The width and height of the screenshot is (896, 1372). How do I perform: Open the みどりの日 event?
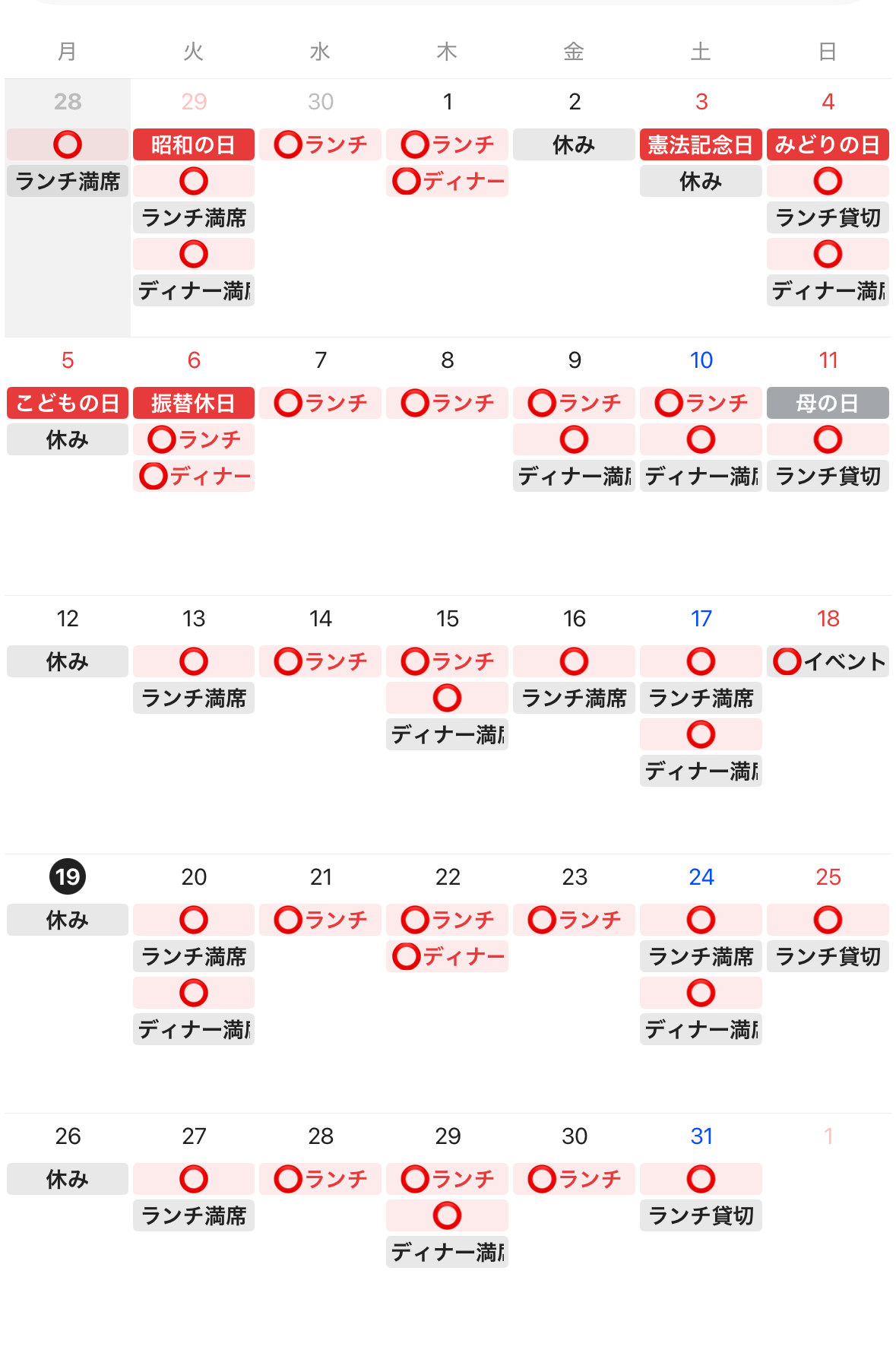pyautogui.click(x=827, y=144)
